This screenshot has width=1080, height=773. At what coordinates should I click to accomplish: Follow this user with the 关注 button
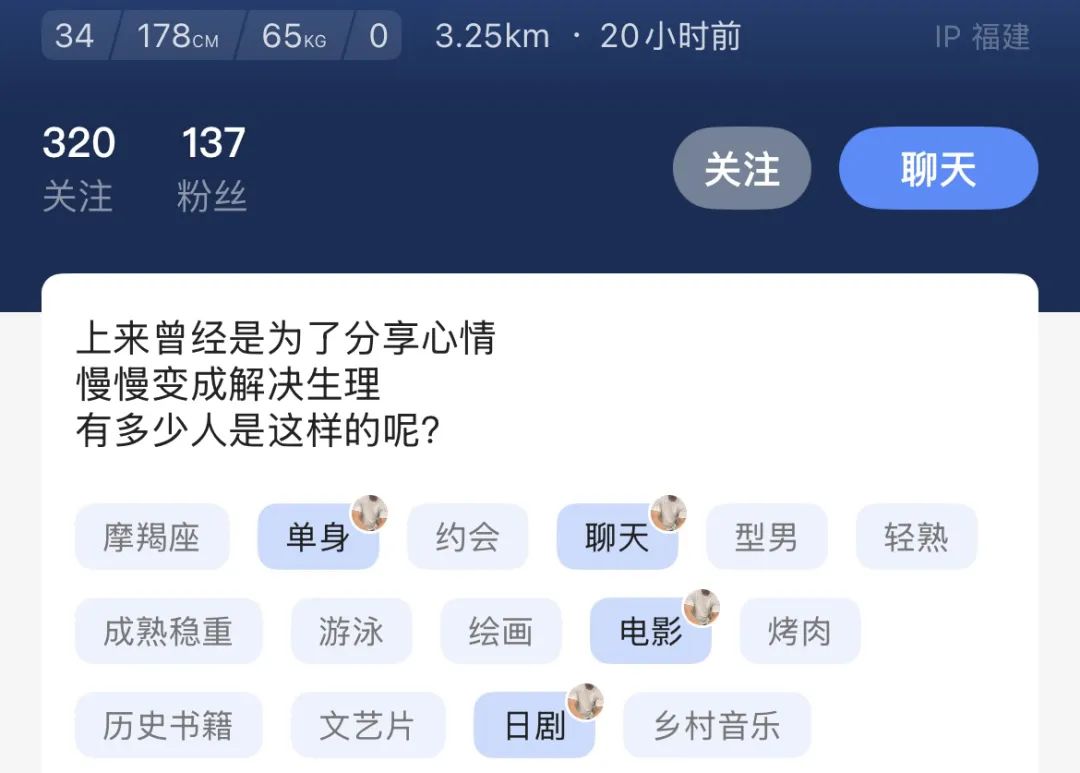coord(741,169)
